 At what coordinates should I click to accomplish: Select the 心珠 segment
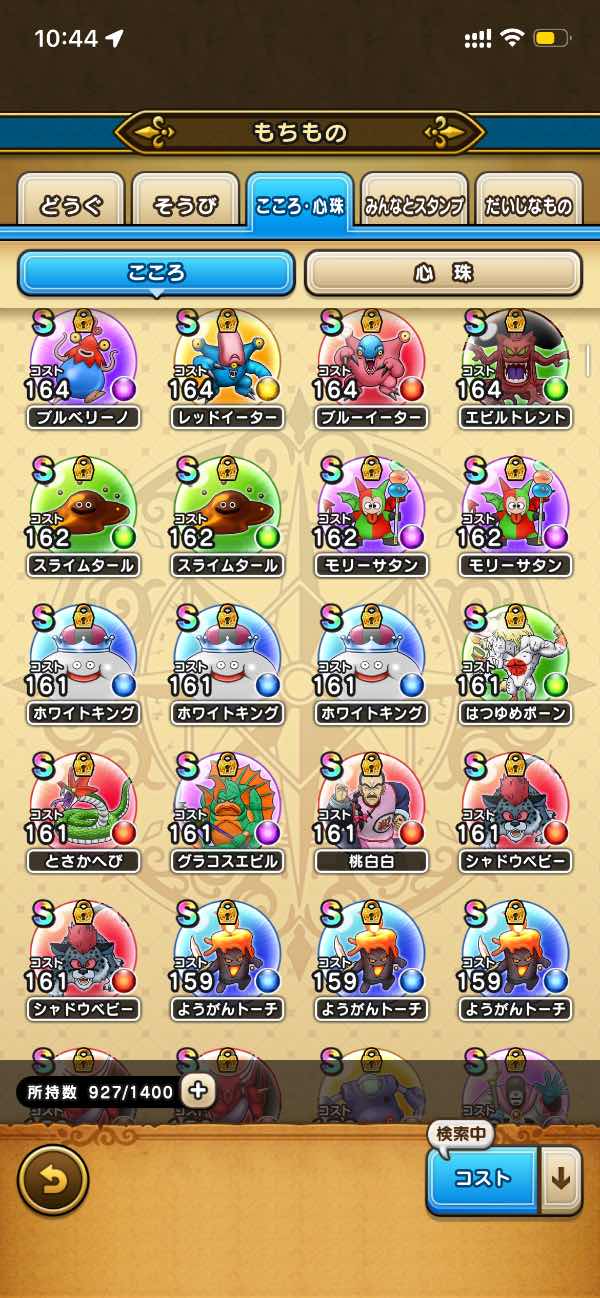coord(443,273)
